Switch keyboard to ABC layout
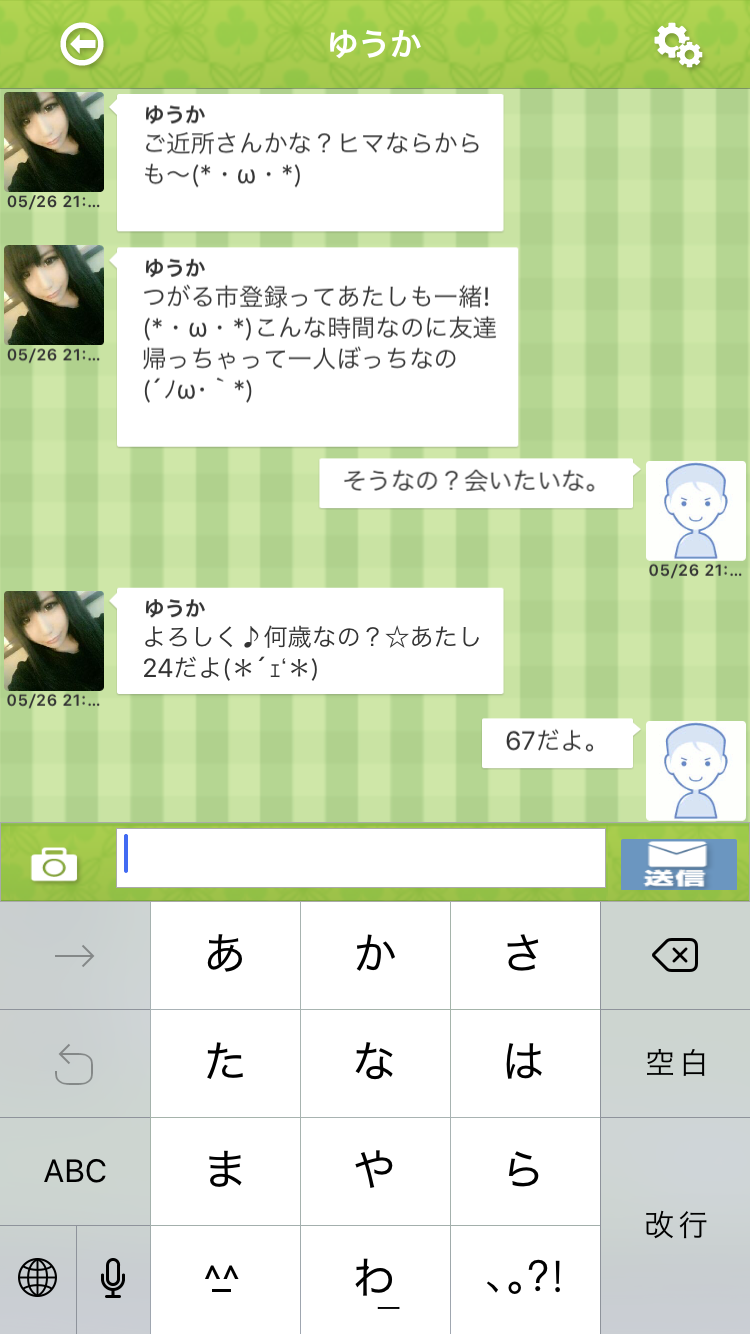 point(75,1171)
